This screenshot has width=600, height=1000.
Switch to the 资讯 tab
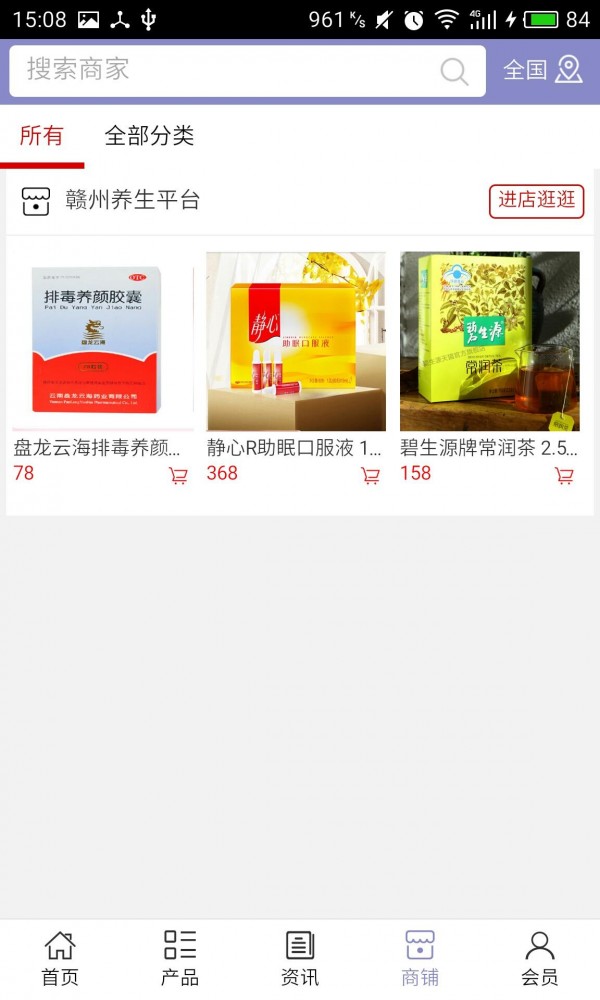click(x=300, y=958)
